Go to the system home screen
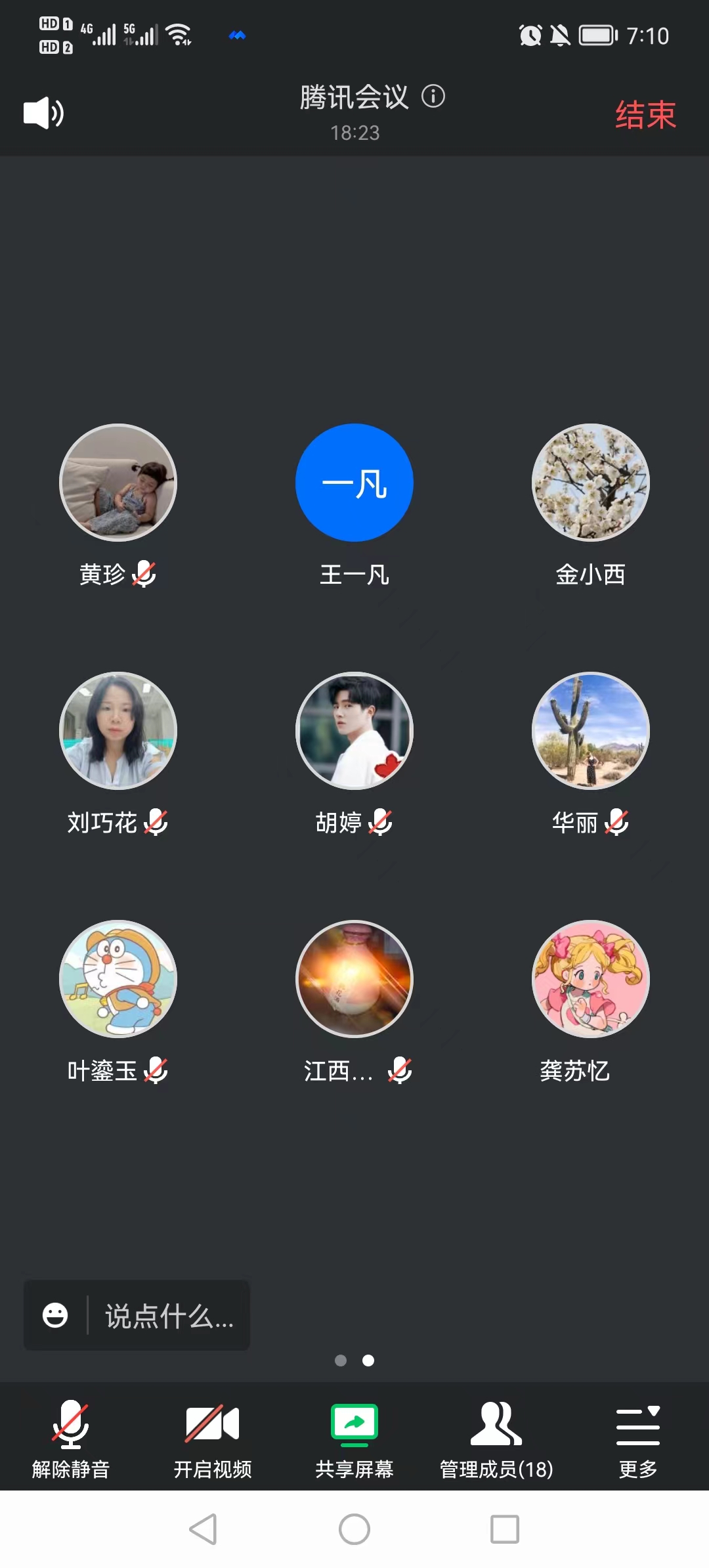This screenshot has height=1568, width=709. click(354, 1529)
